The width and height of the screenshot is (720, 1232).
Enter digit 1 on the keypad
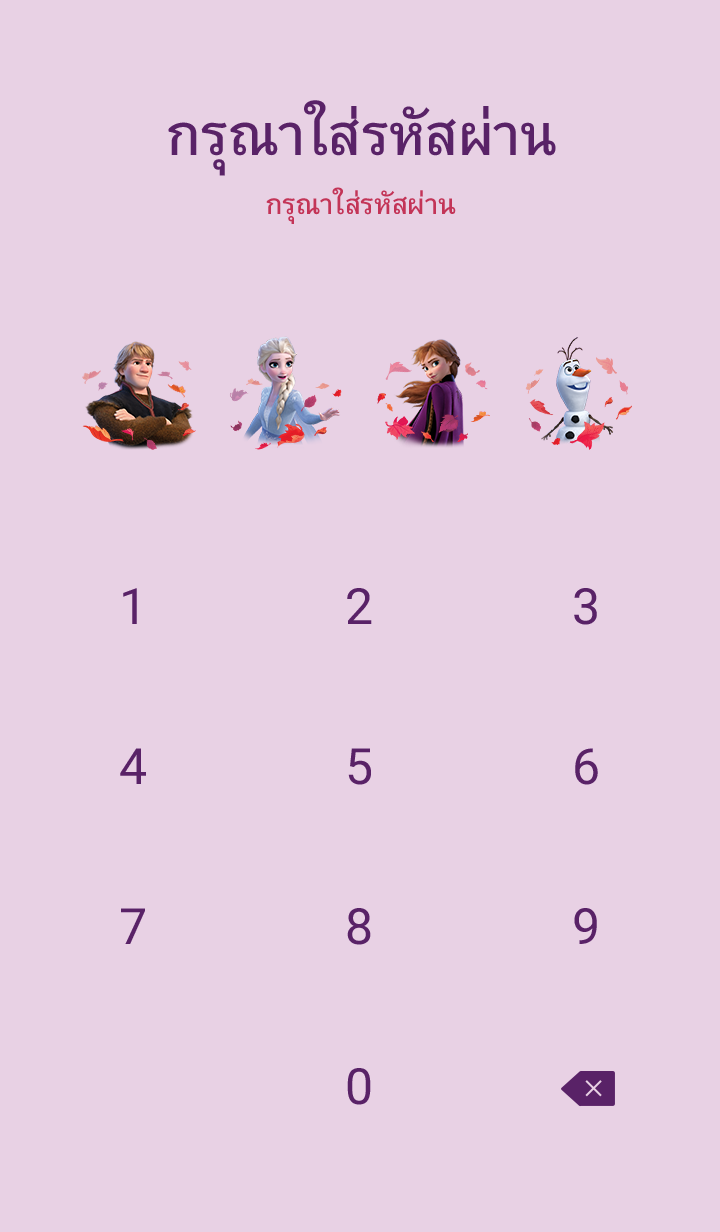pyautogui.click(x=132, y=607)
